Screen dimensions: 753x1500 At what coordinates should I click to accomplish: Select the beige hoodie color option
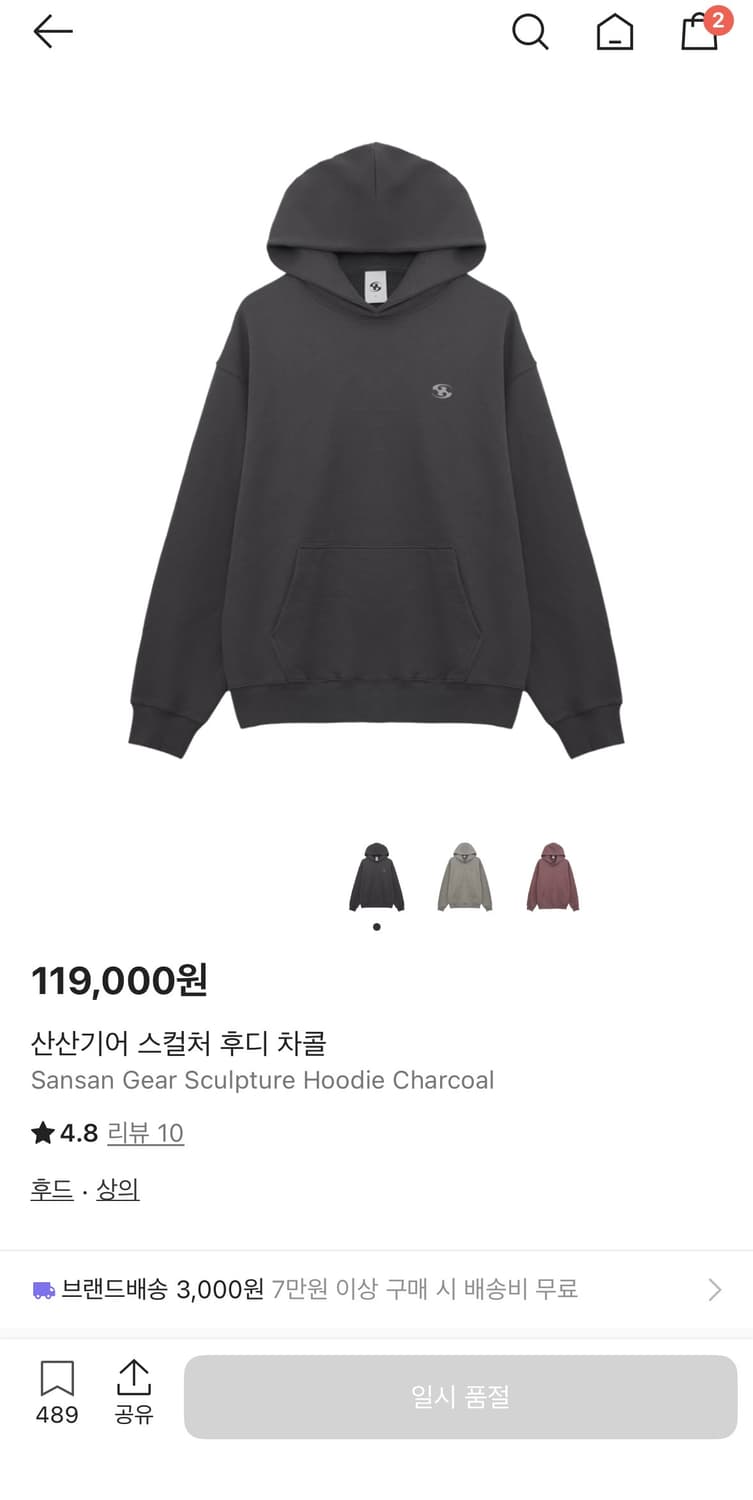click(x=464, y=875)
